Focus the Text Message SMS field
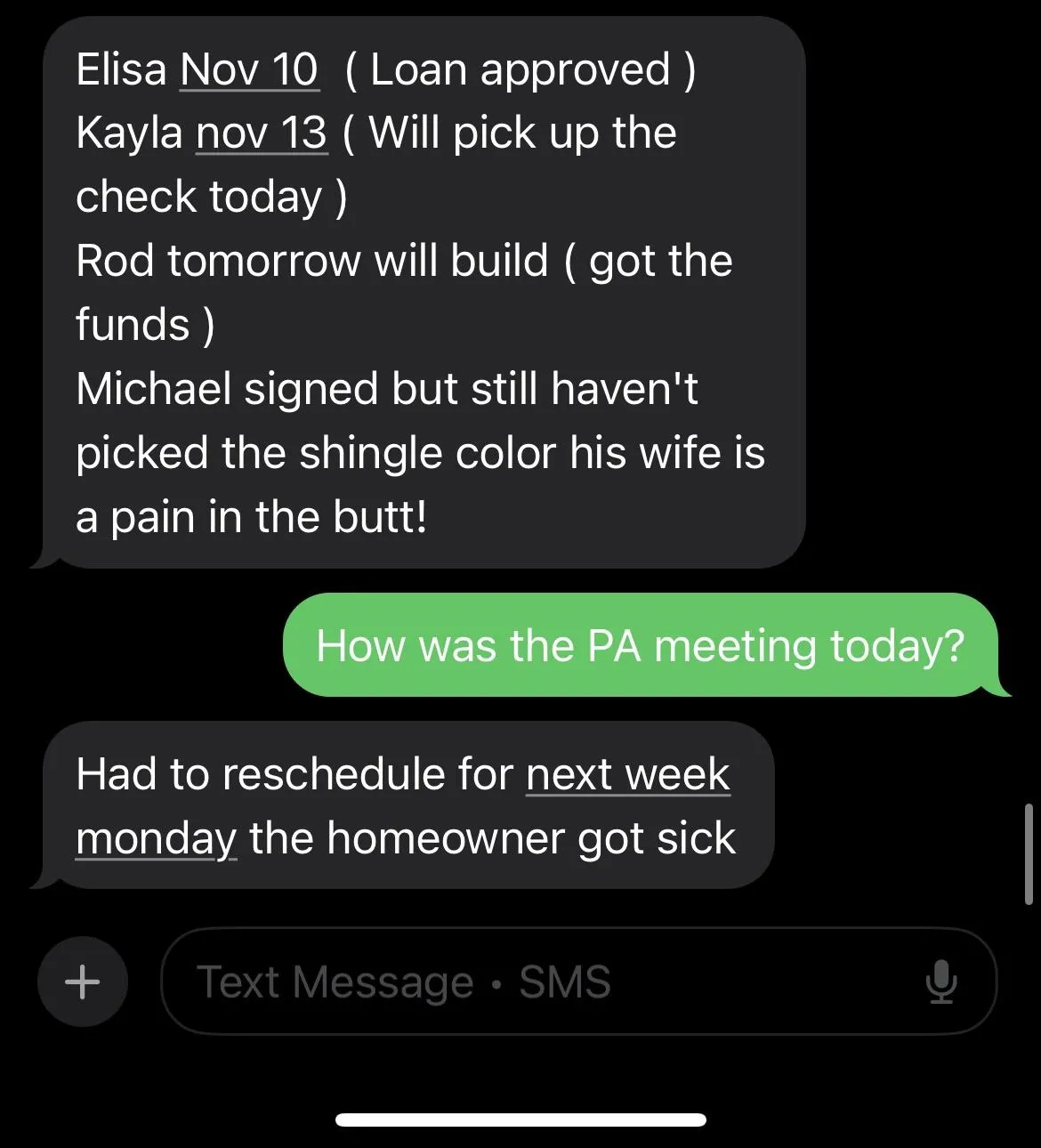 534,982
